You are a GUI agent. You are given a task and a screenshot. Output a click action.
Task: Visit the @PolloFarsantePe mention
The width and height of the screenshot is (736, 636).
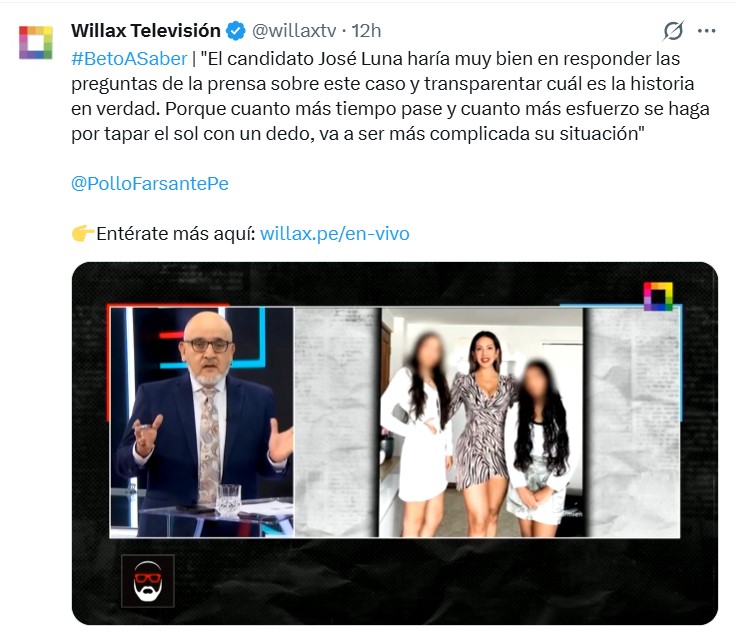click(x=150, y=183)
